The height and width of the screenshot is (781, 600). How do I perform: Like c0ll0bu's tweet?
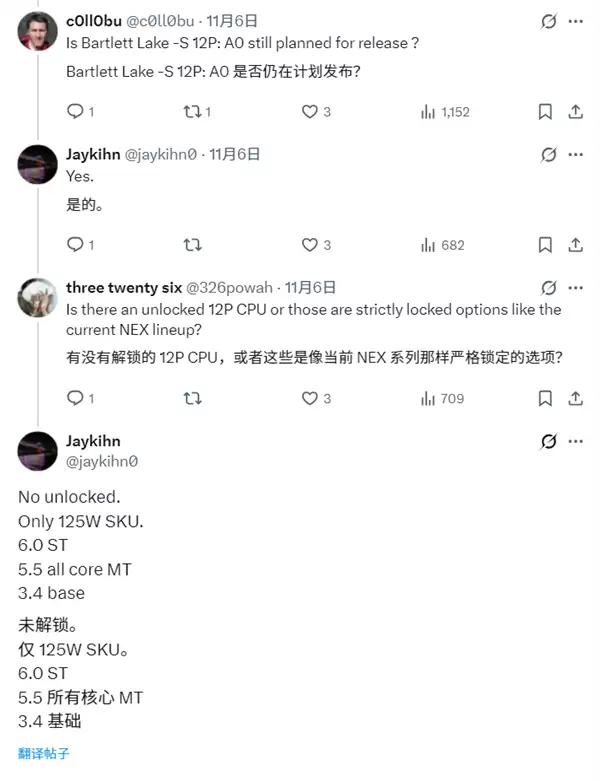(310, 112)
